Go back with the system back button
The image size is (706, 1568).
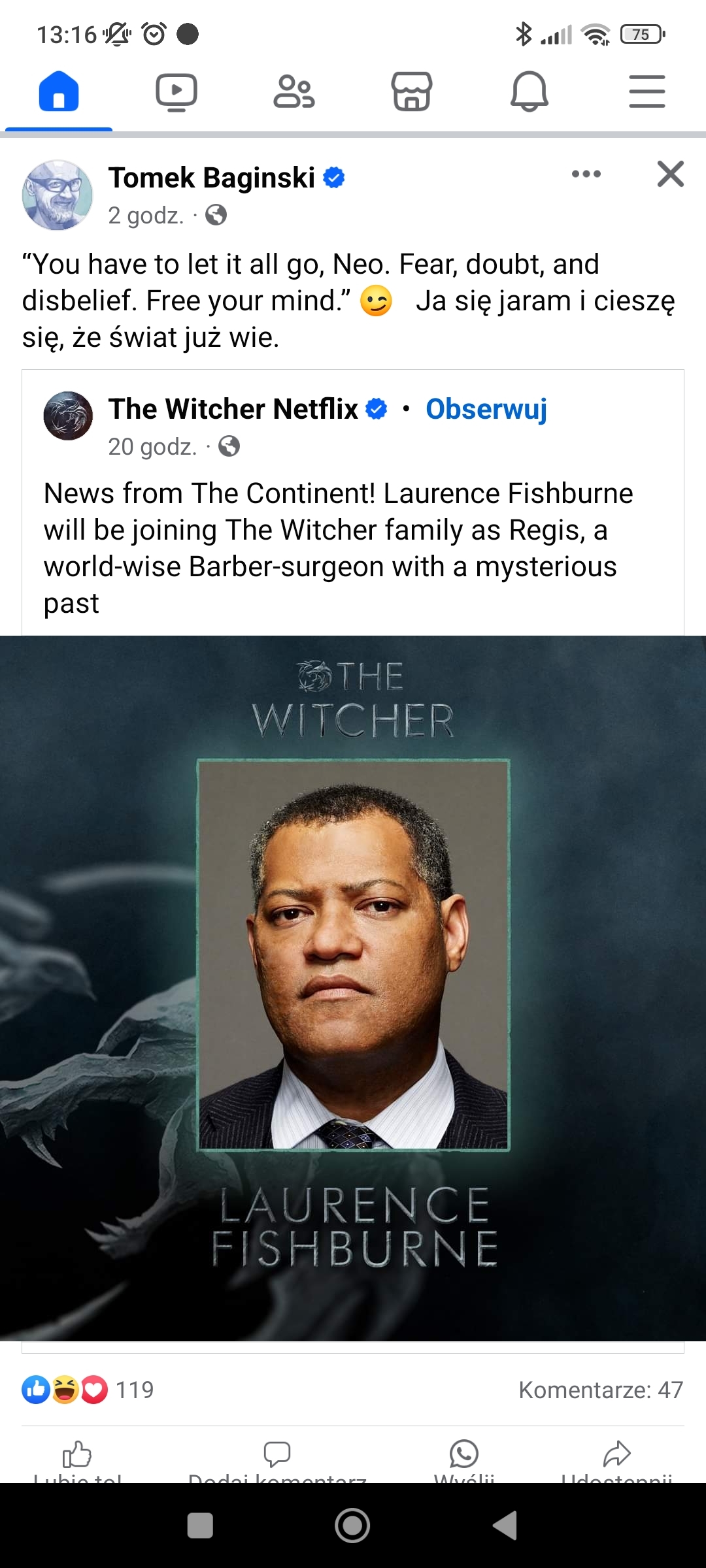pyautogui.click(x=505, y=1526)
